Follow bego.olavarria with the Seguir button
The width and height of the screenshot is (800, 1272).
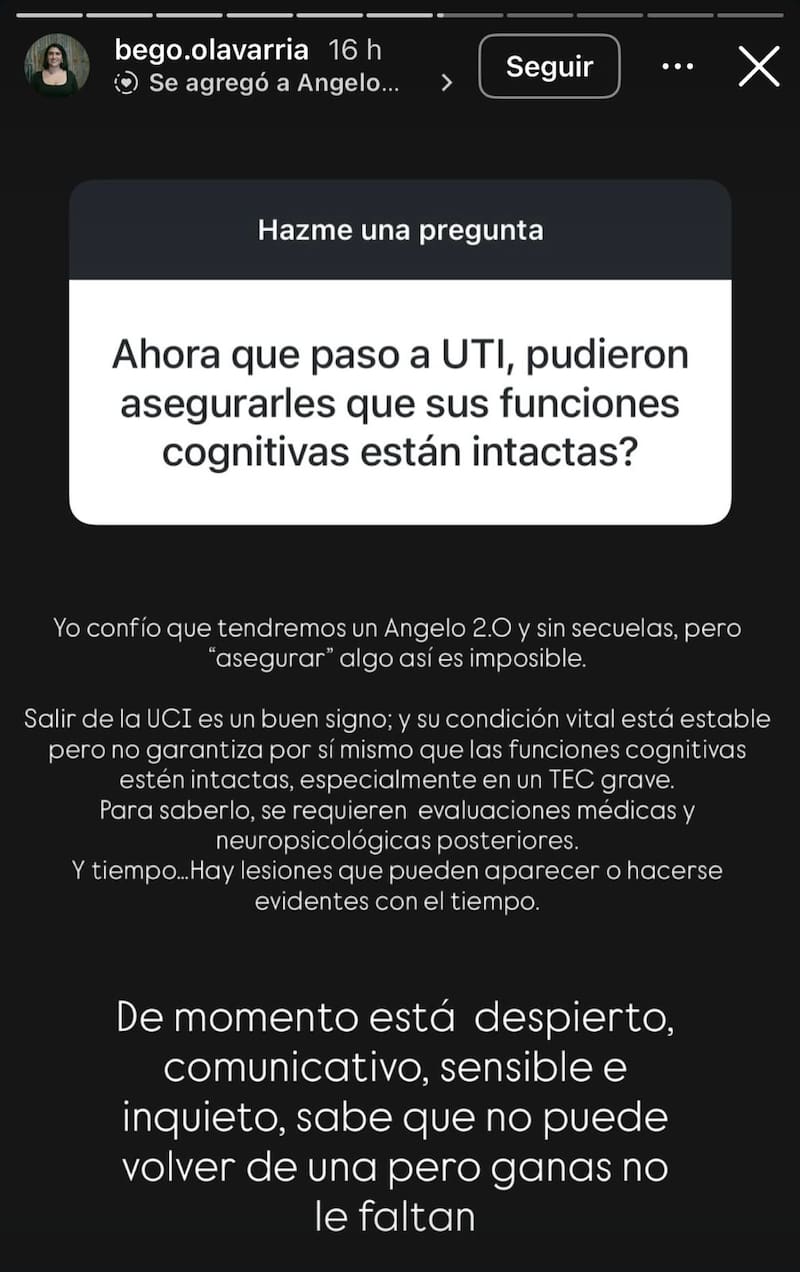(549, 66)
